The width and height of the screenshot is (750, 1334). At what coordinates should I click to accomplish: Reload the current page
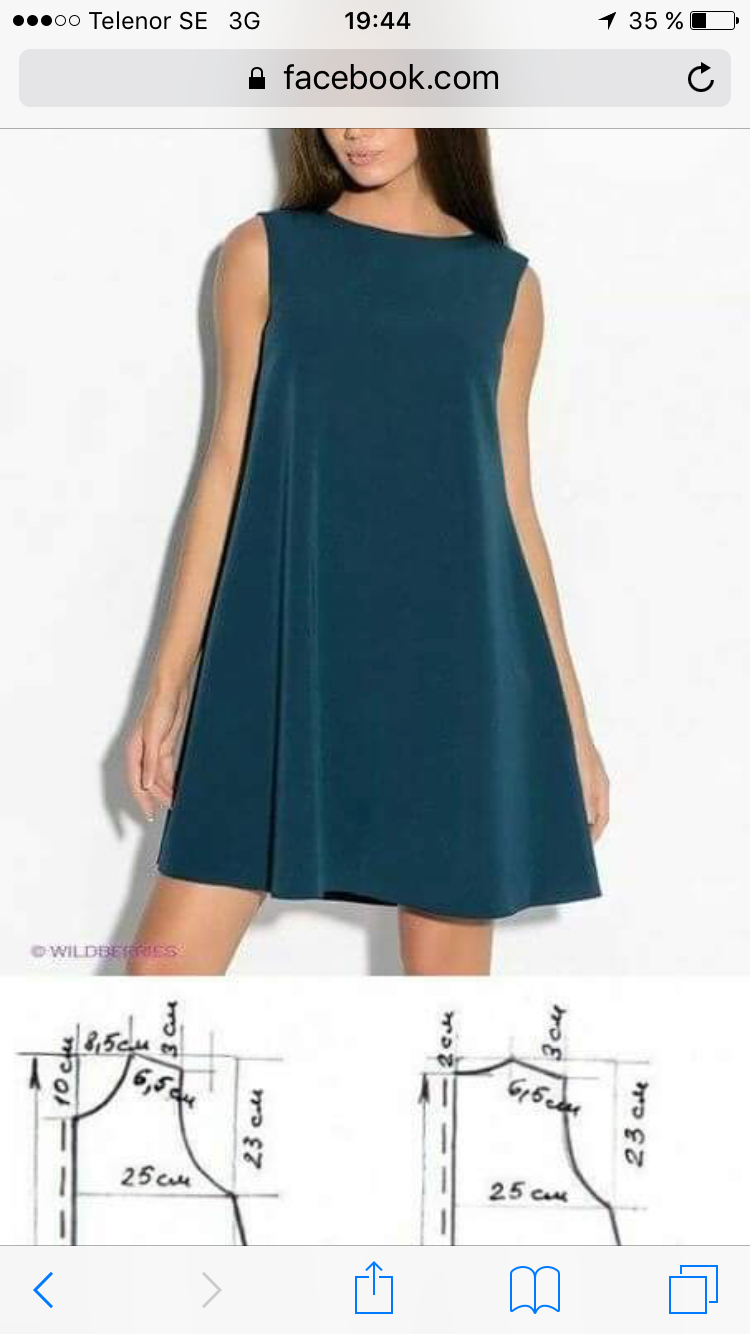701,78
